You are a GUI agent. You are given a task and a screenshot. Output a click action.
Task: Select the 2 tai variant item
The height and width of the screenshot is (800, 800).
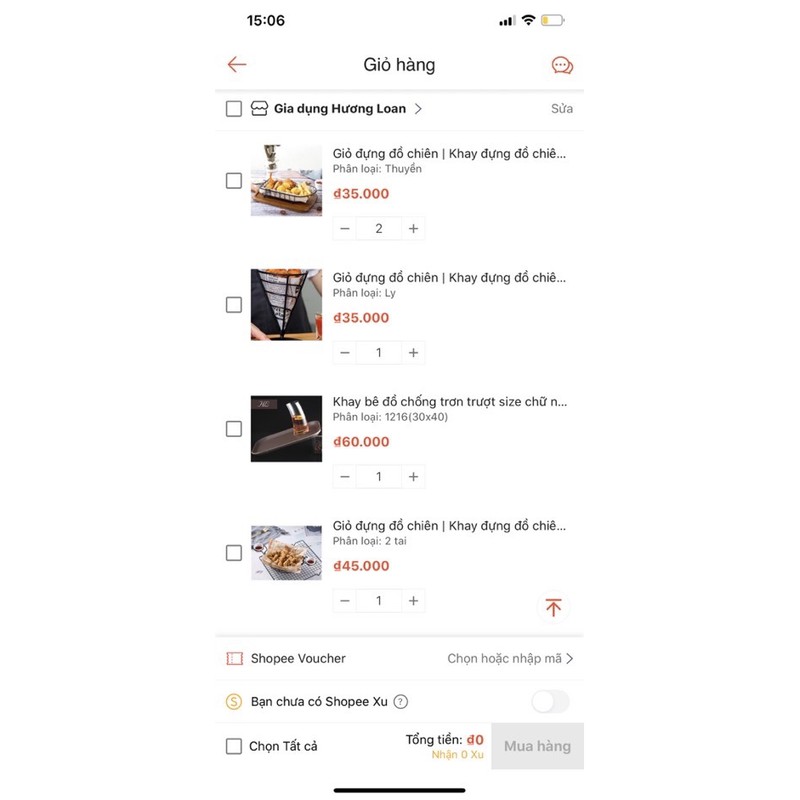[x=234, y=553]
